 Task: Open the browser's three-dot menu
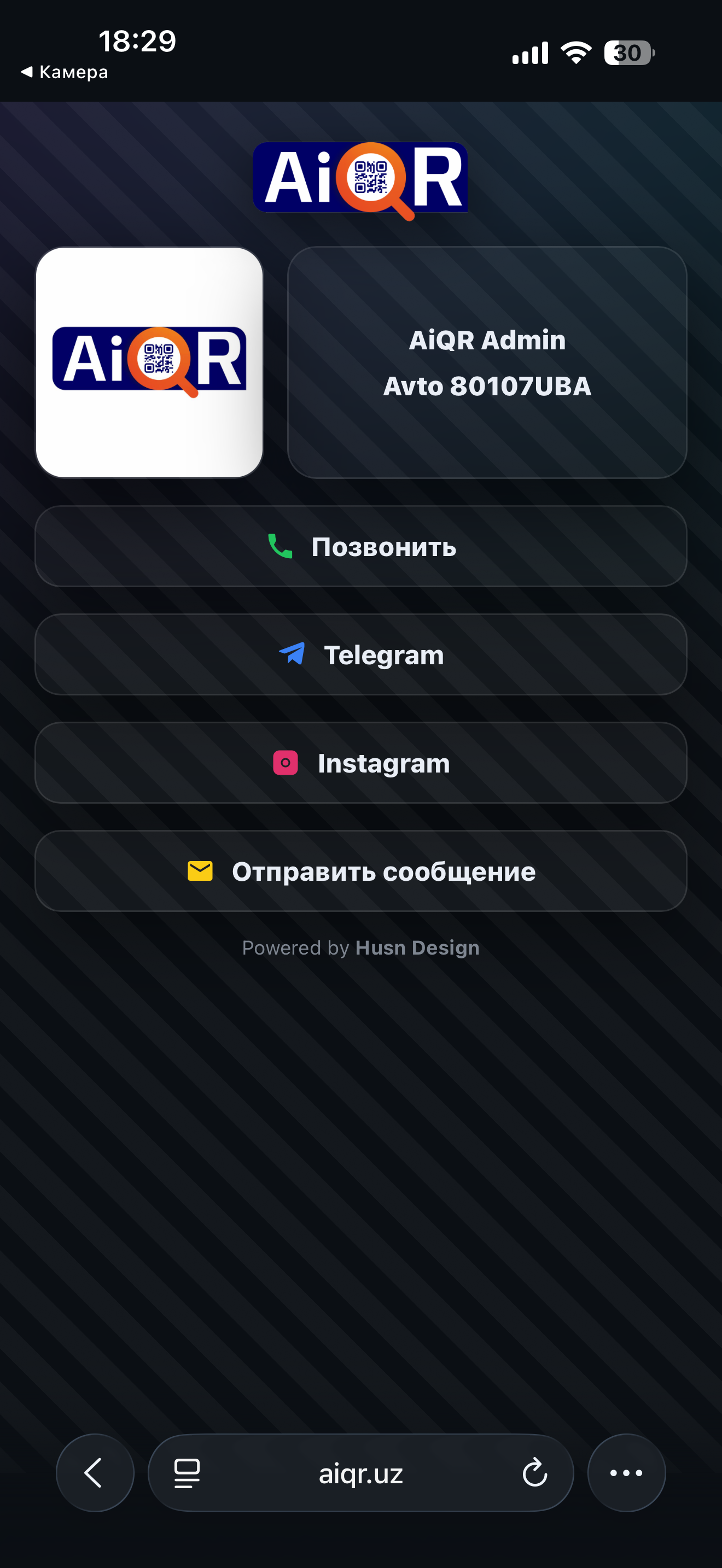click(x=626, y=1473)
